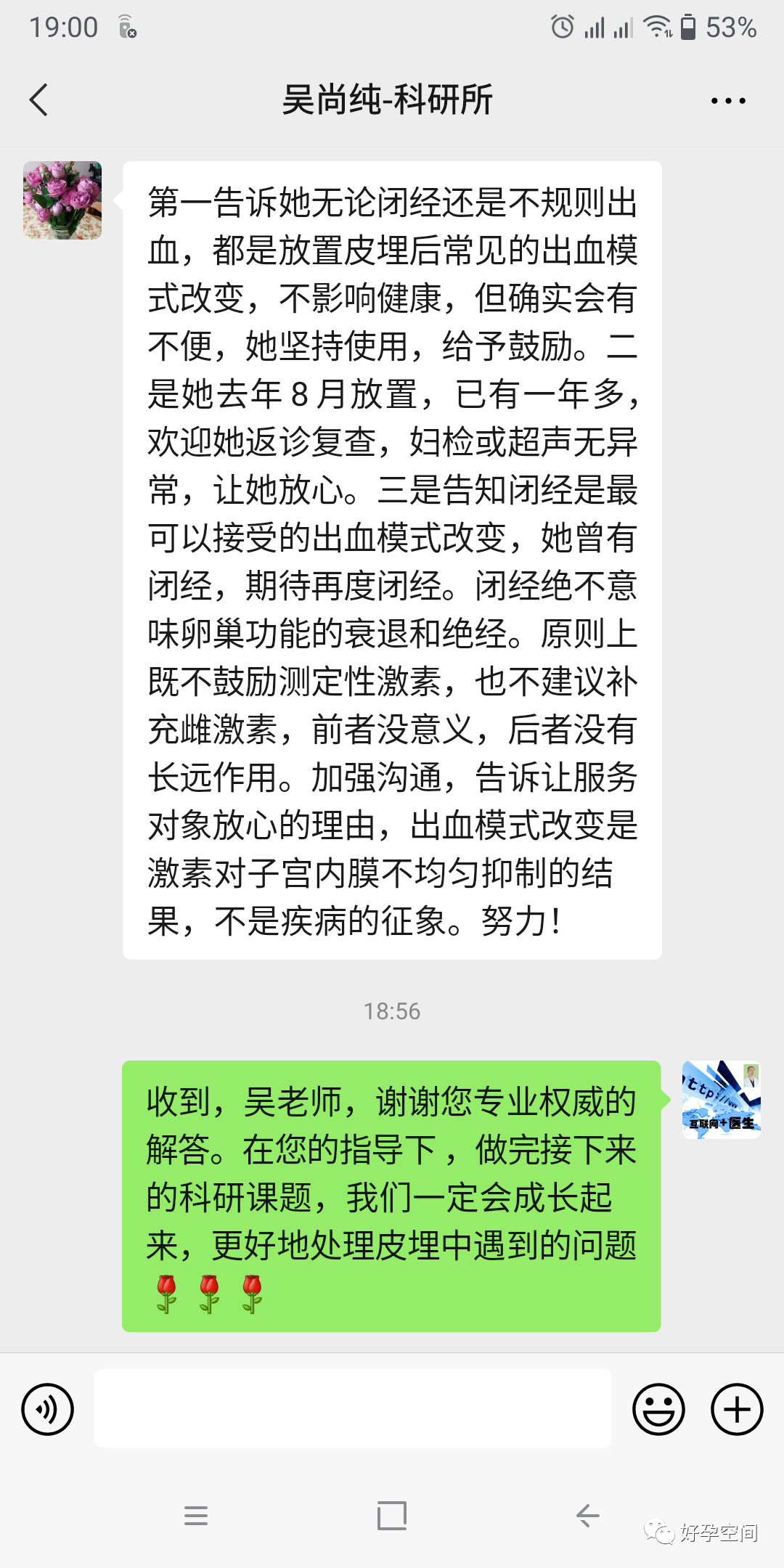Open recent apps from the navigation bar
784x1568 pixels.
(196, 1516)
